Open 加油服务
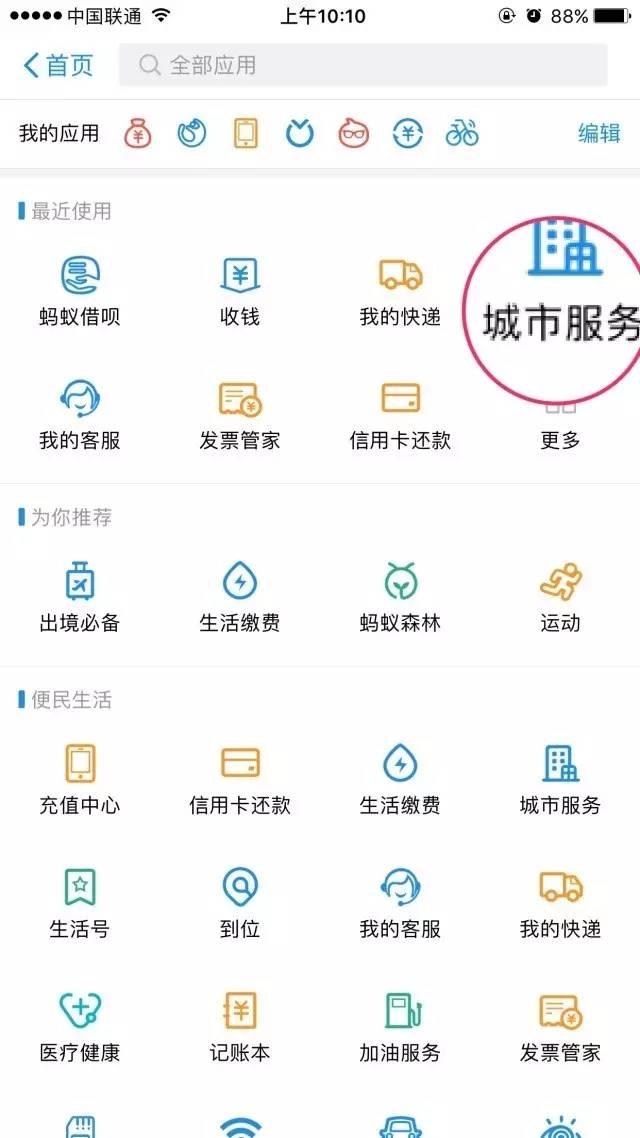 click(400, 1027)
